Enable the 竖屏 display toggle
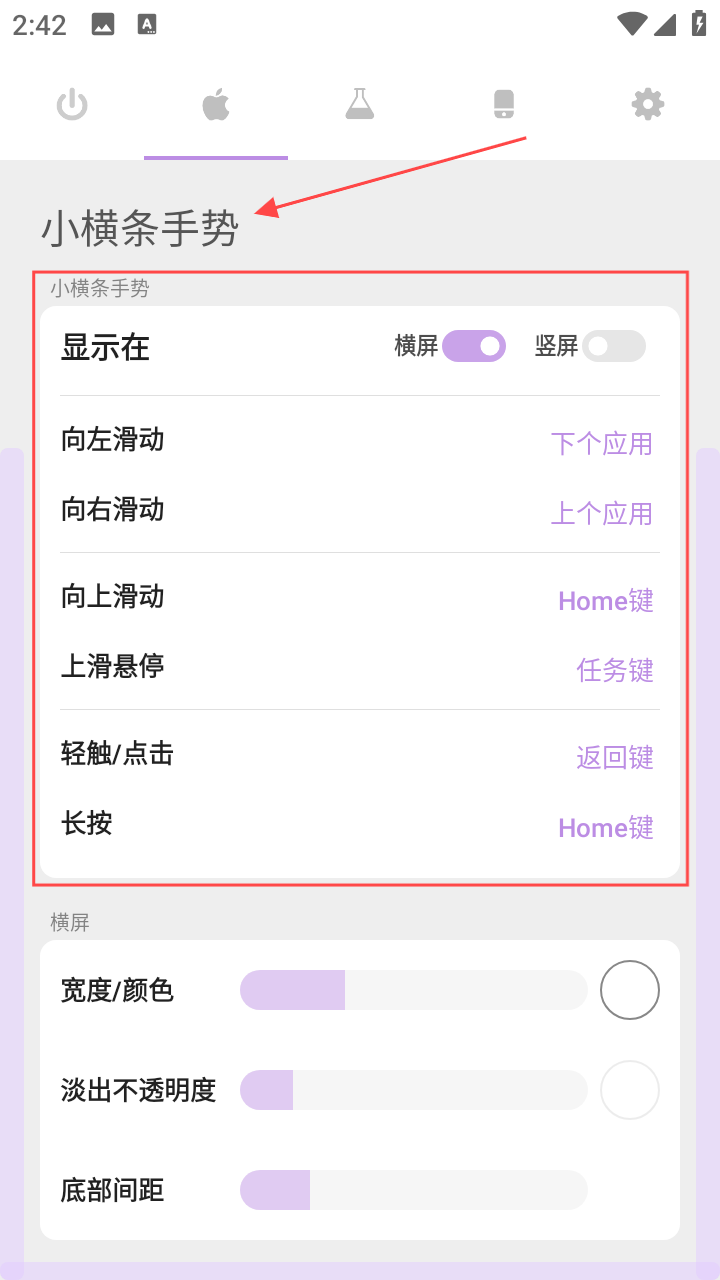 click(x=613, y=347)
